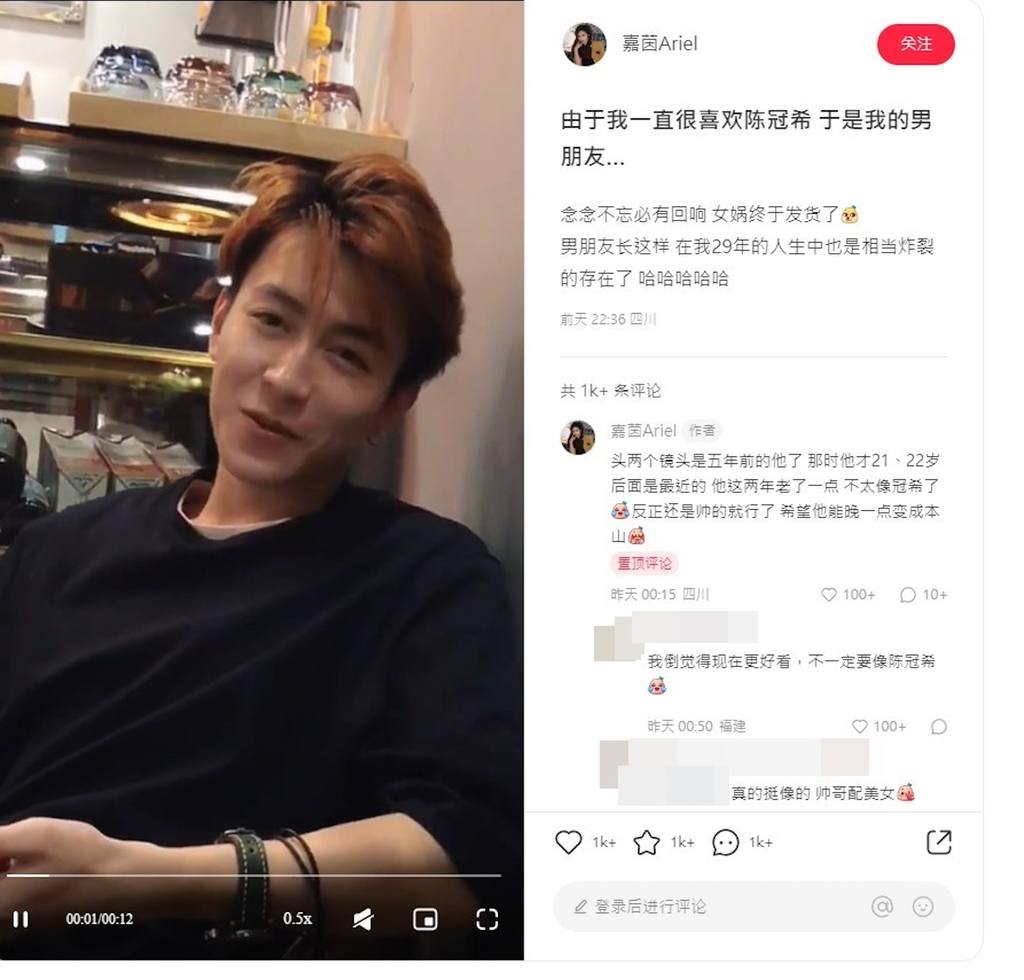Reply to the pinned author comment
This screenshot has width=1024, height=980.
point(908,594)
